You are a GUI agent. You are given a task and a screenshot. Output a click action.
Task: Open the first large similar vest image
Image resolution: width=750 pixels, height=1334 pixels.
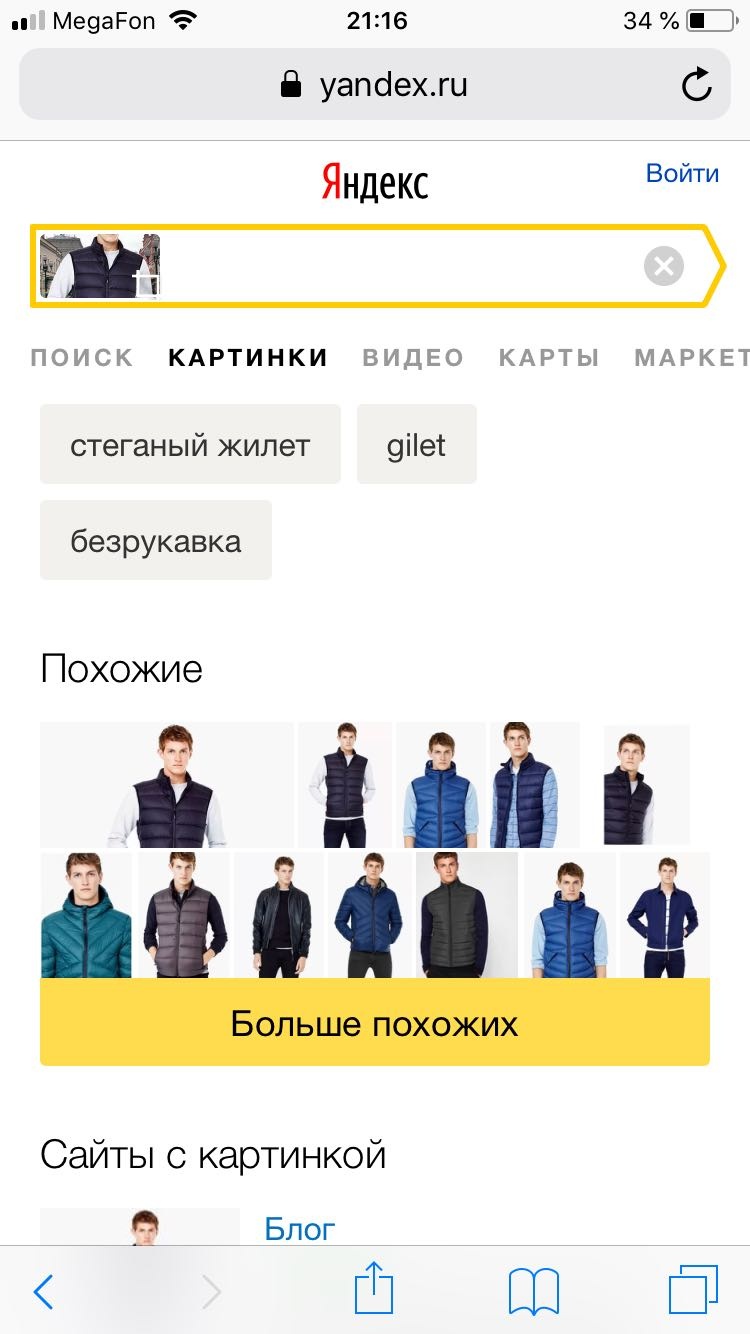(167, 785)
